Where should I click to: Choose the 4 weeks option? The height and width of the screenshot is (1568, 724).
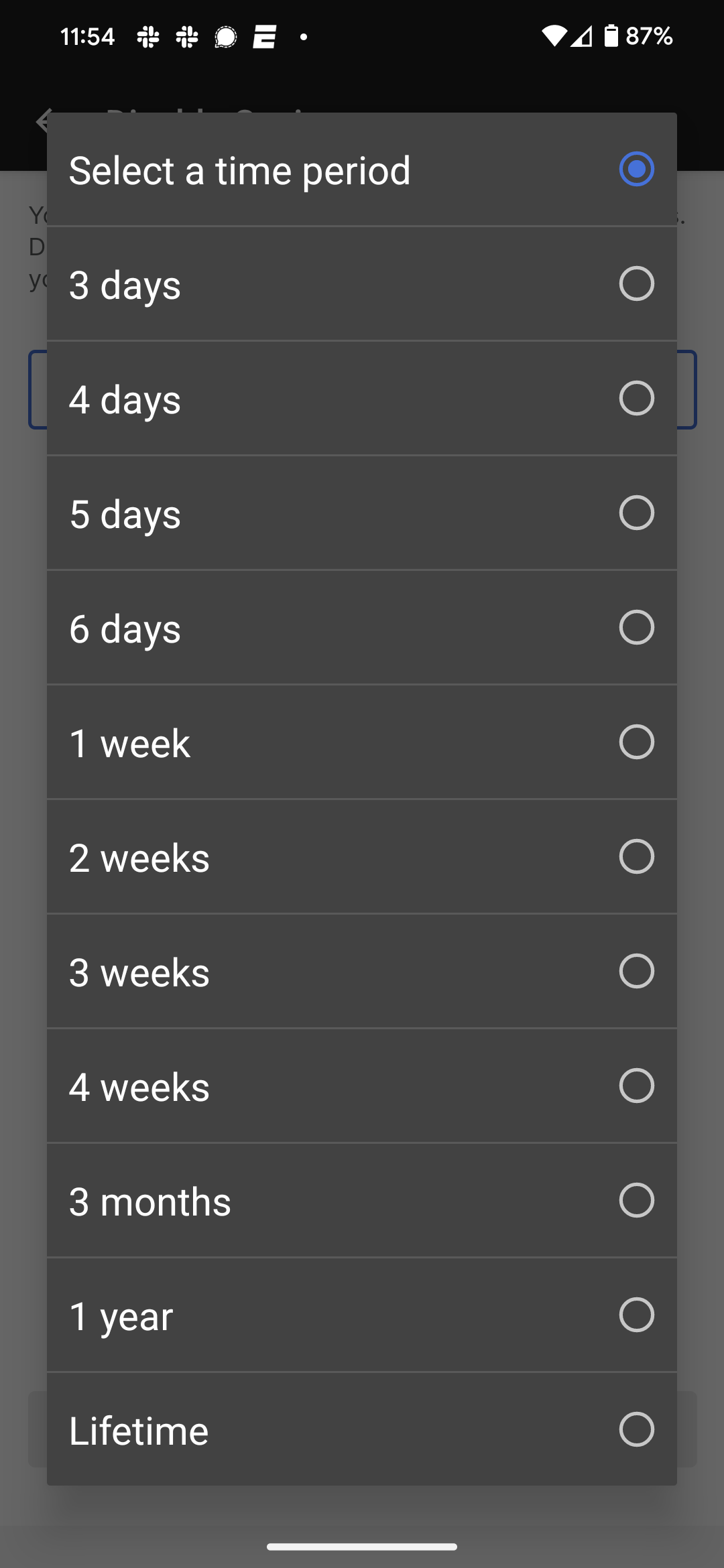coord(362,1086)
